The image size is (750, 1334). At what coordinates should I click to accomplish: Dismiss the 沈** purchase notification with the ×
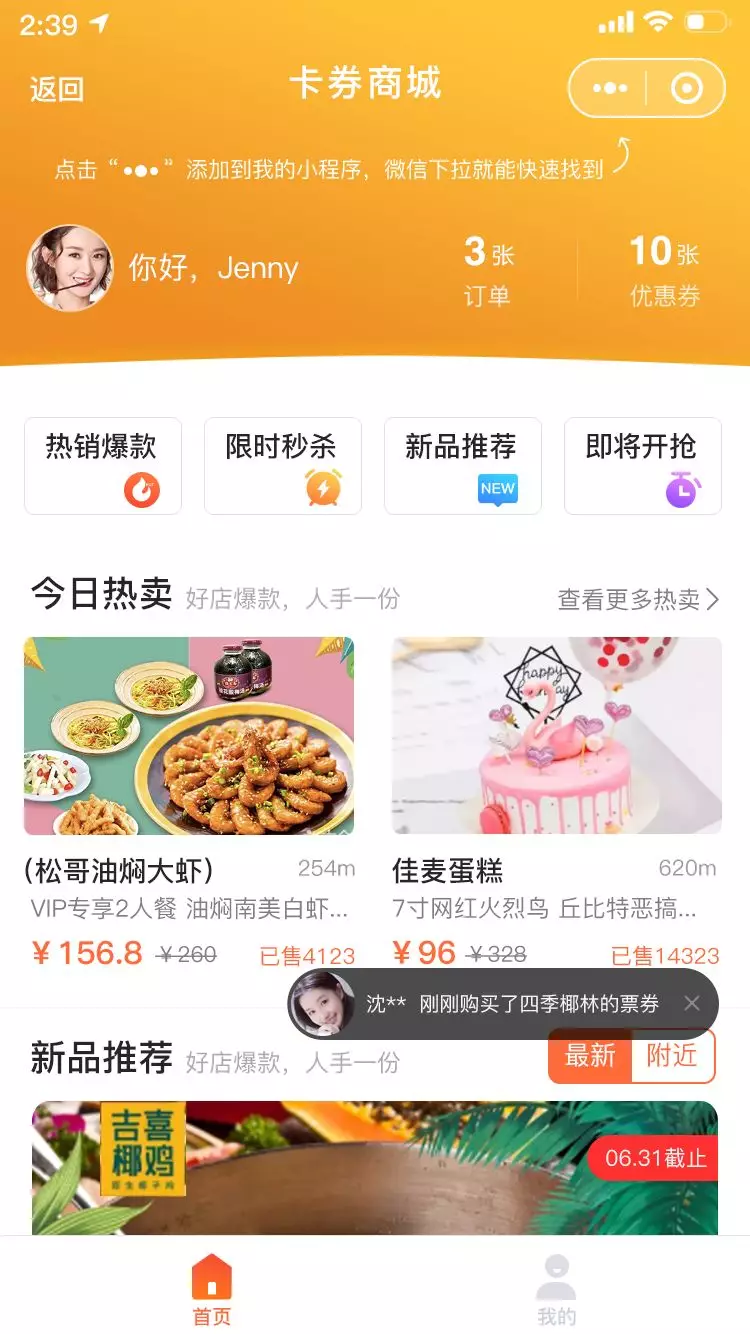pos(691,1003)
